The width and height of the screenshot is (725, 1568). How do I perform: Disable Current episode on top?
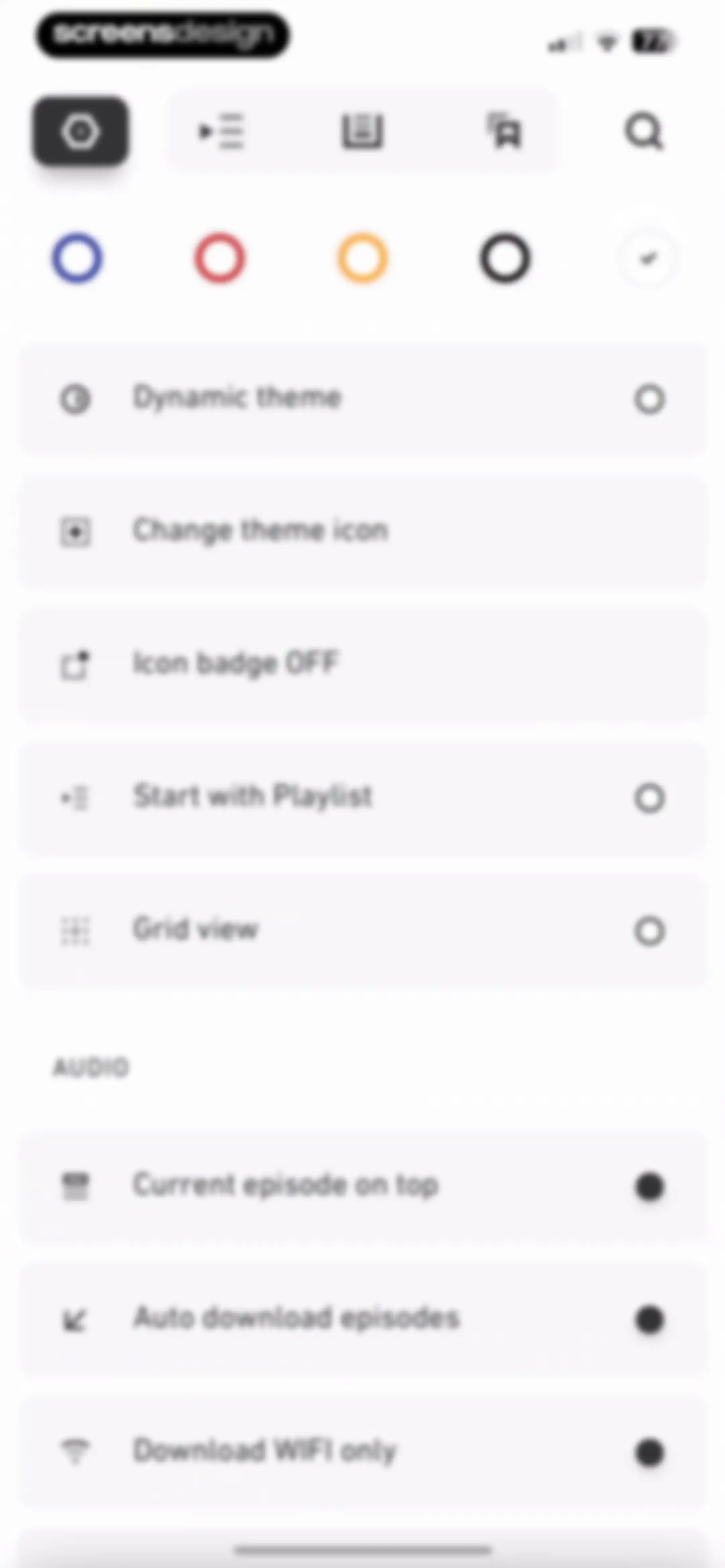649,1186
